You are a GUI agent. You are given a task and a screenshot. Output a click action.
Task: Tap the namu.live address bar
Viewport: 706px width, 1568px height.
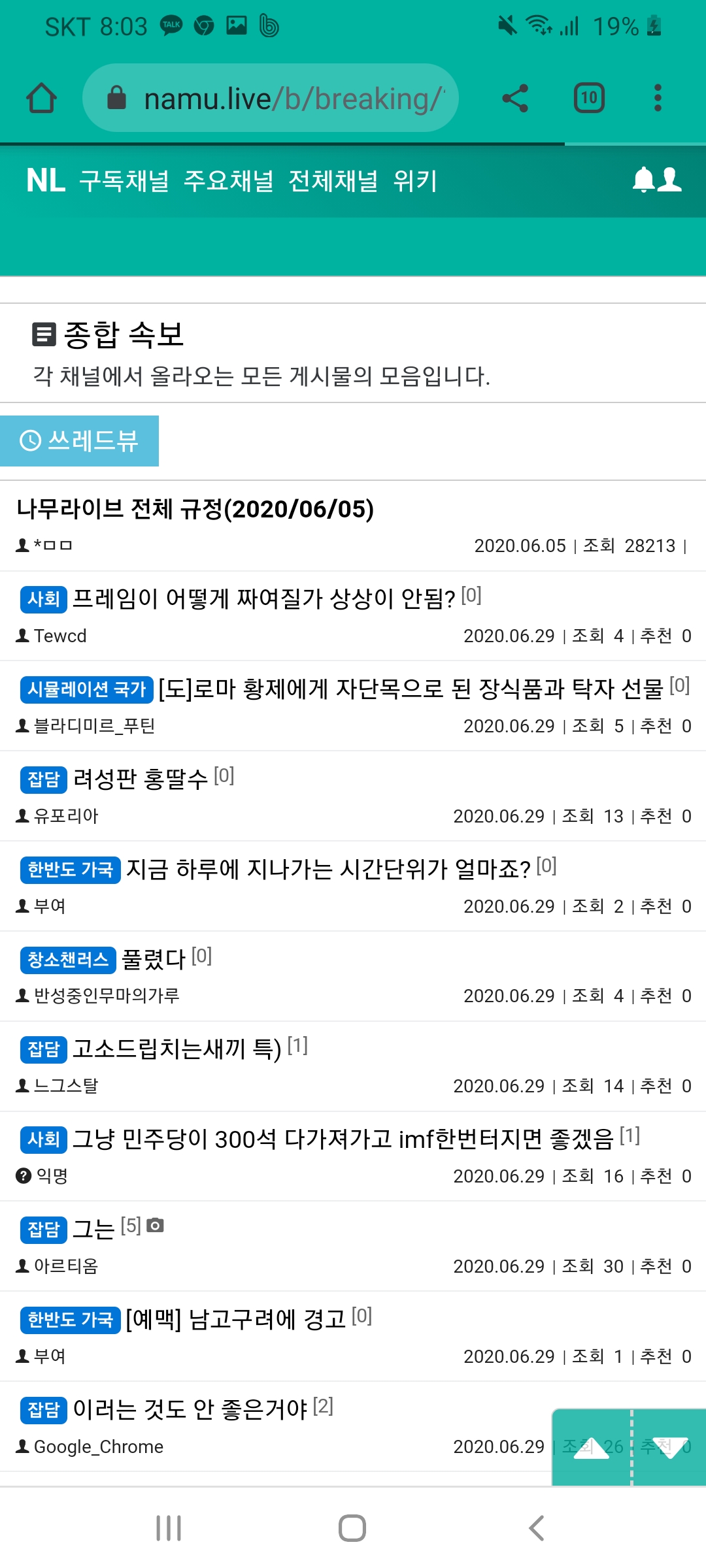point(271,98)
